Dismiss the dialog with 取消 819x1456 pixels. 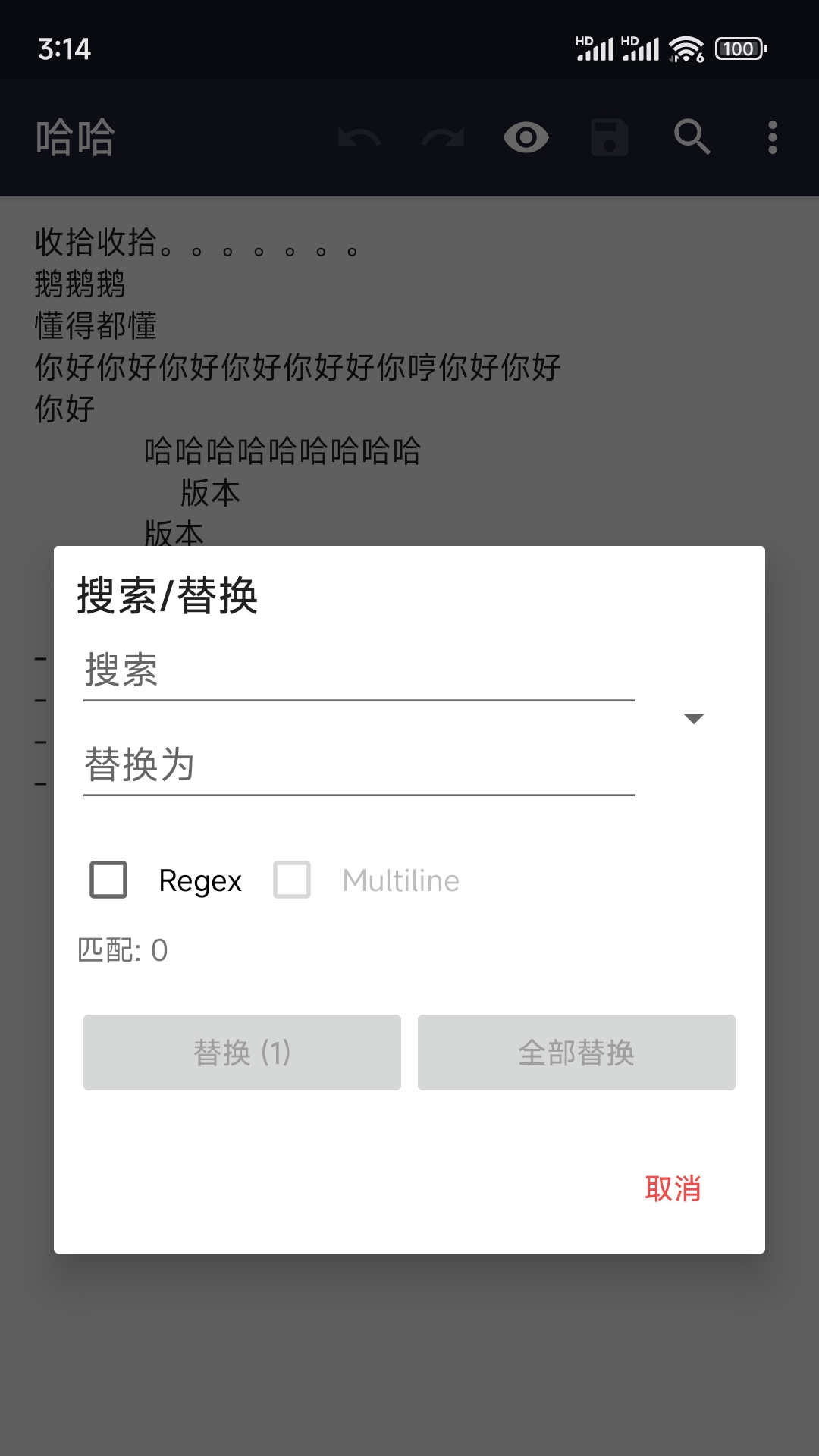672,1188
